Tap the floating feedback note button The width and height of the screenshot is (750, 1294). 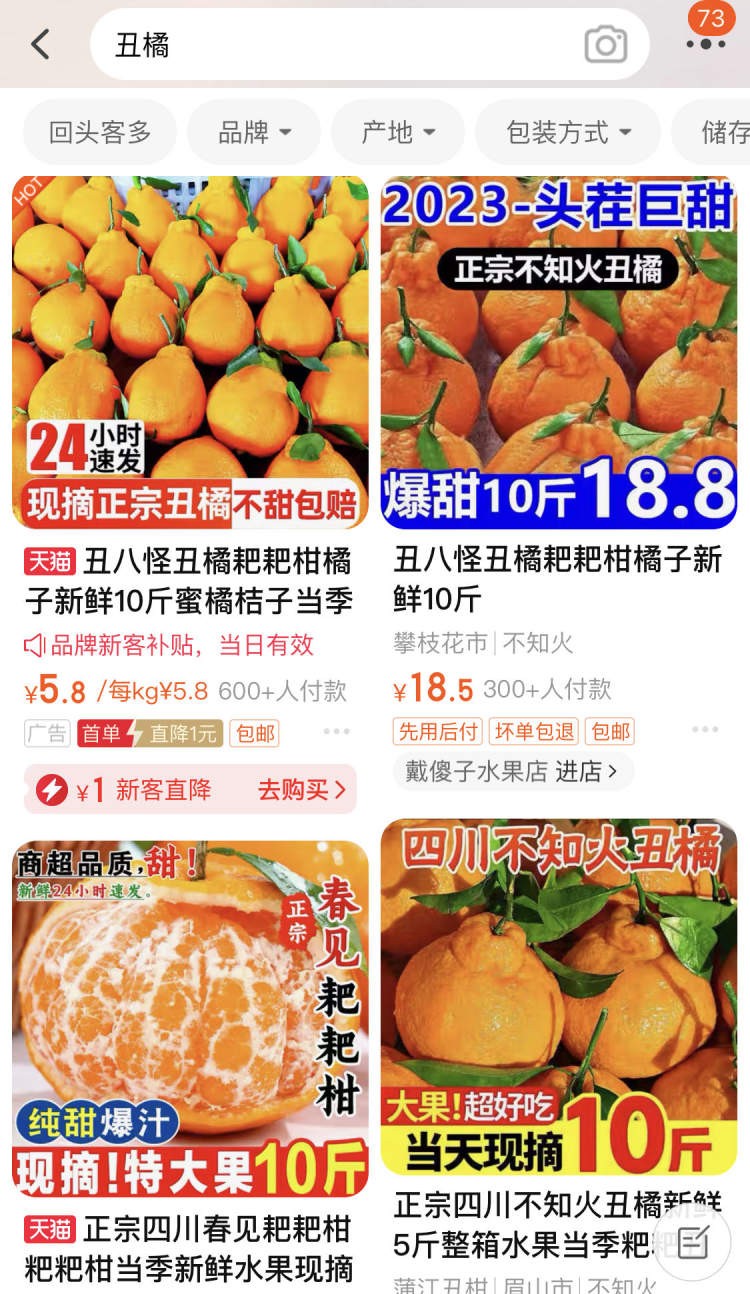[x=692, y=1242]
